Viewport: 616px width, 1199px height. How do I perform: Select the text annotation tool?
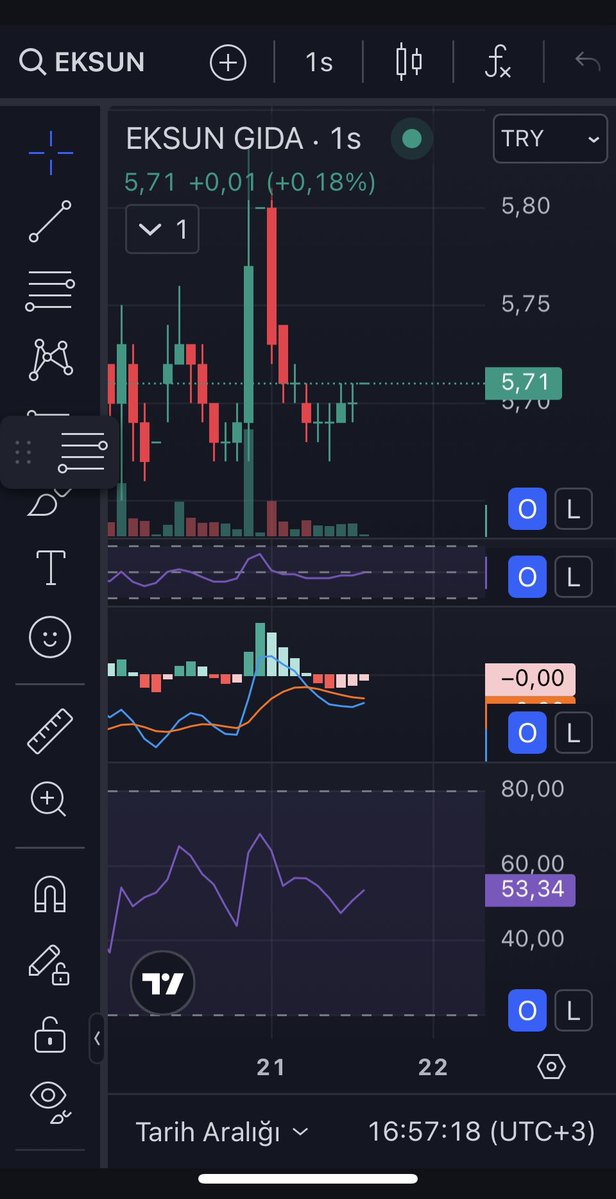[50, 567]
